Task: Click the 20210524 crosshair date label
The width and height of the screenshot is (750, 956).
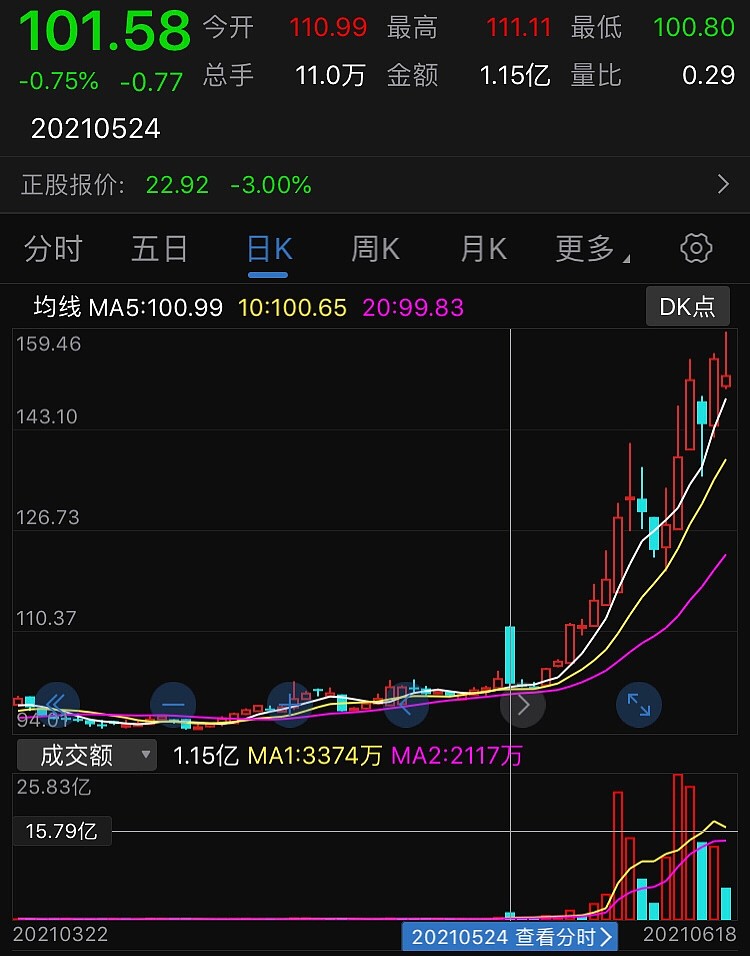Action: point(95,128)
